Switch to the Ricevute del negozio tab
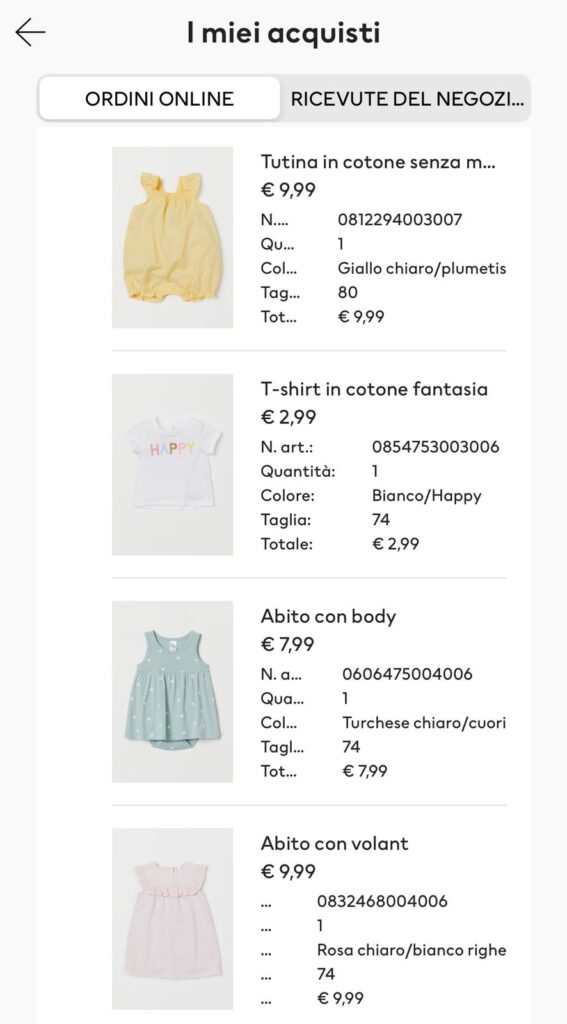 tap(406, 99)
